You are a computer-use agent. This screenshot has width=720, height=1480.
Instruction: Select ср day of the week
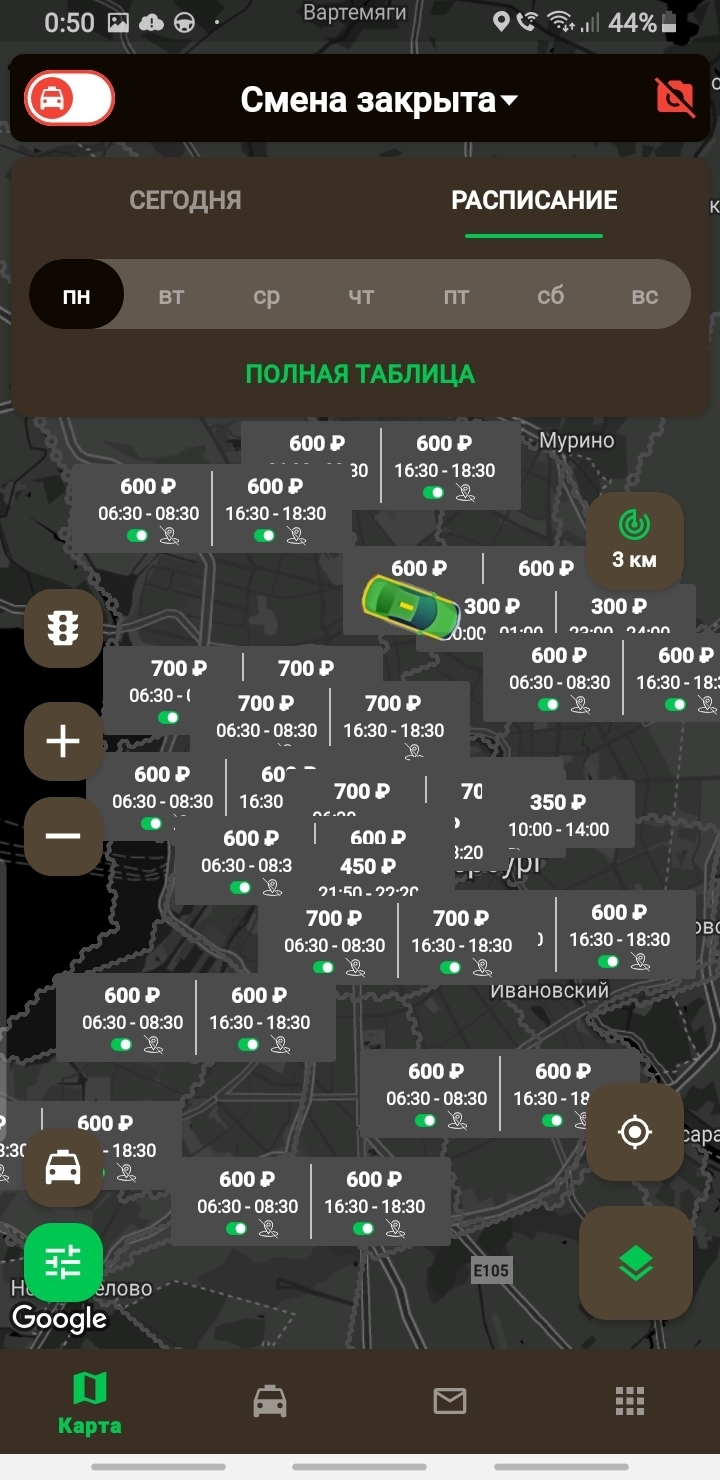click(266, 296)
